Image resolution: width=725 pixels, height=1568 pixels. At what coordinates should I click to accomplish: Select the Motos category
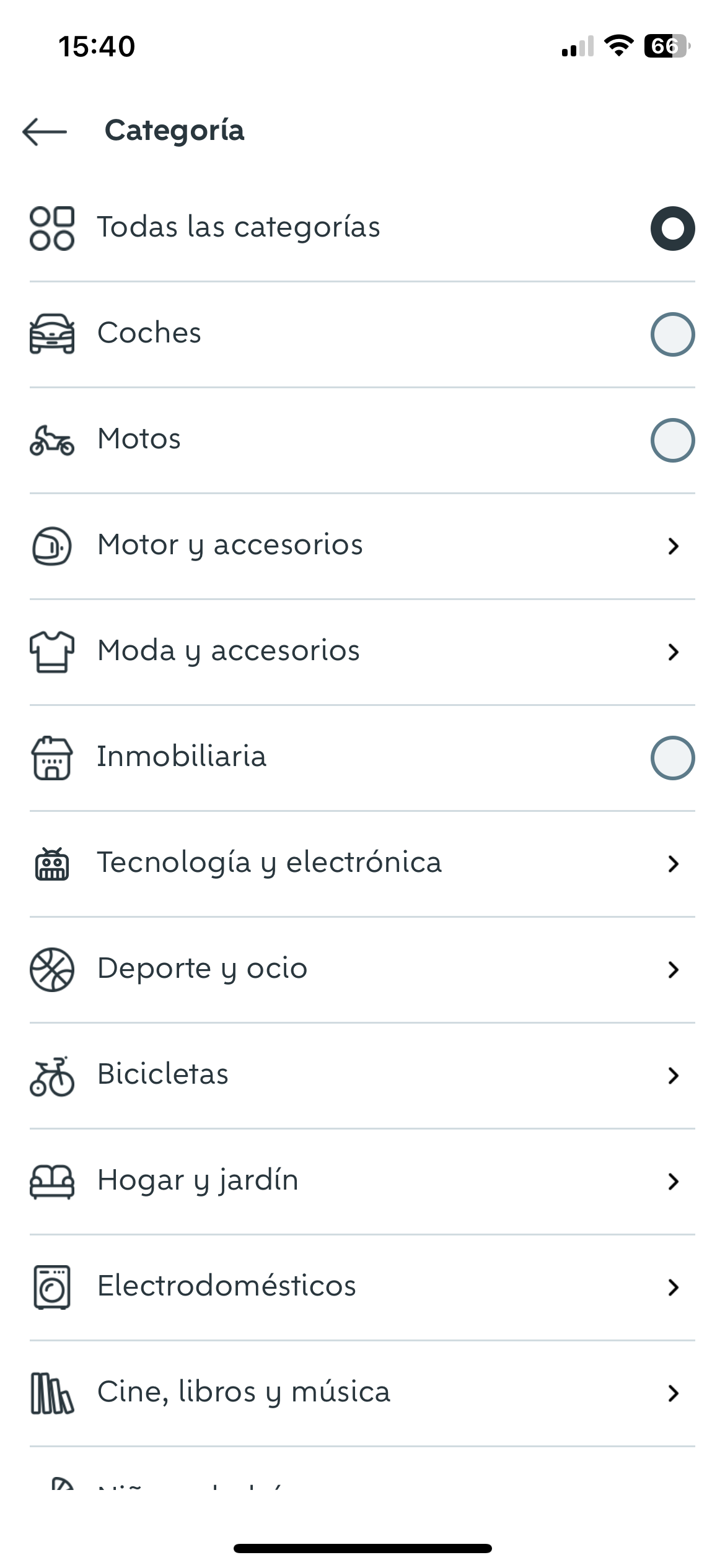(x=672, y=440)
